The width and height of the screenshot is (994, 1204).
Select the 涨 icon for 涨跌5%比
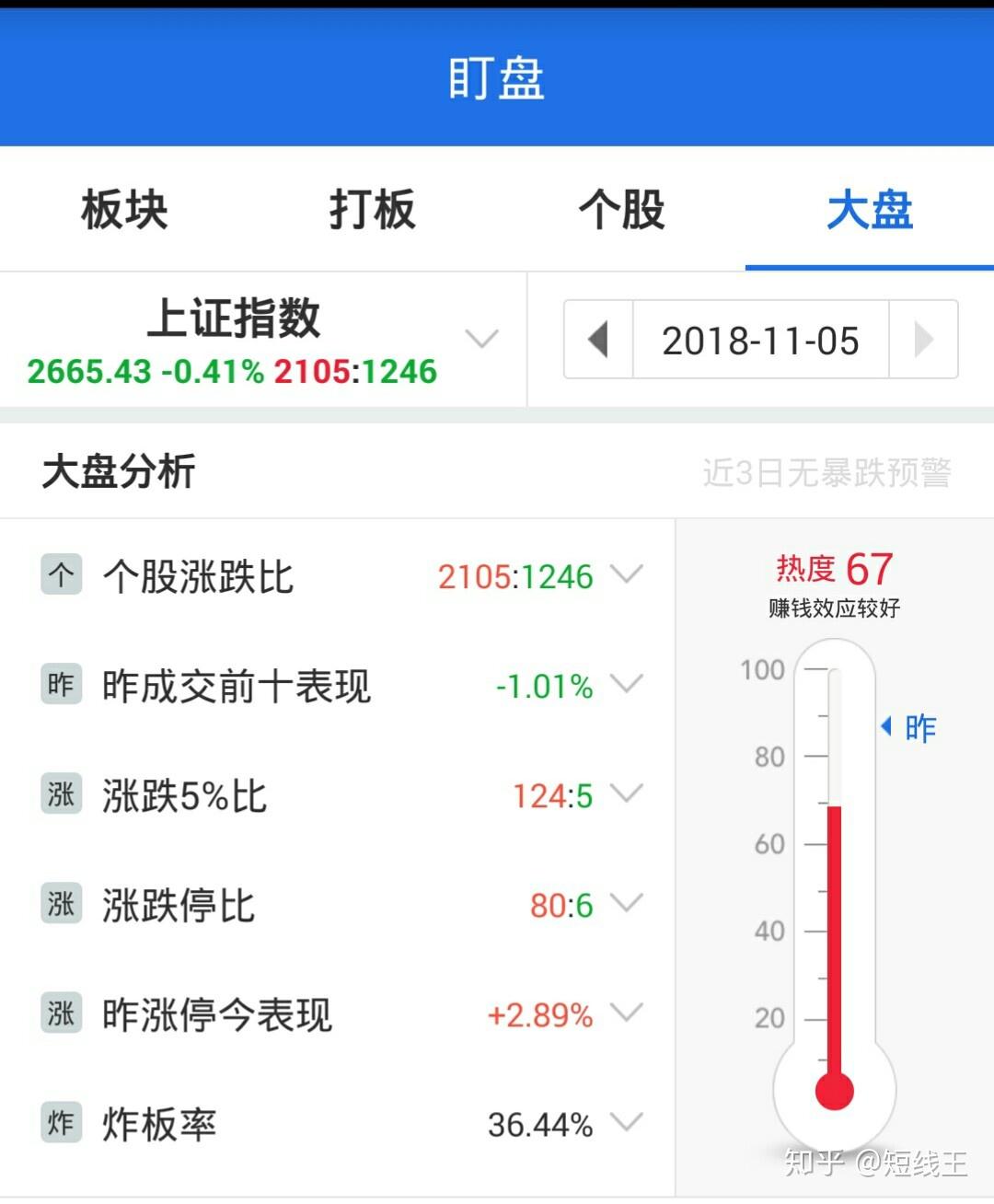click(x=60, y=795)
